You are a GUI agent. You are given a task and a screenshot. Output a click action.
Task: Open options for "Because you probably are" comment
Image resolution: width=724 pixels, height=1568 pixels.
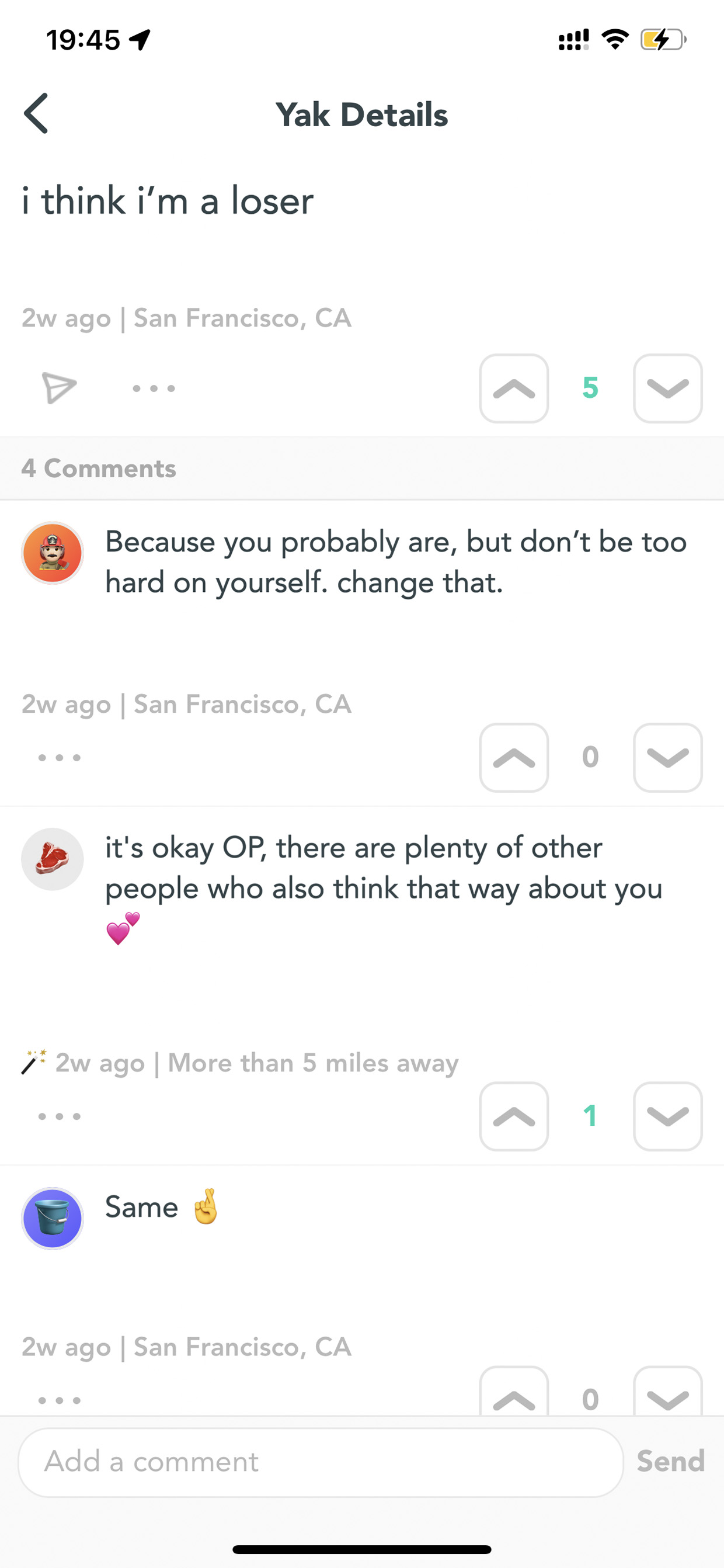[59, 757]
